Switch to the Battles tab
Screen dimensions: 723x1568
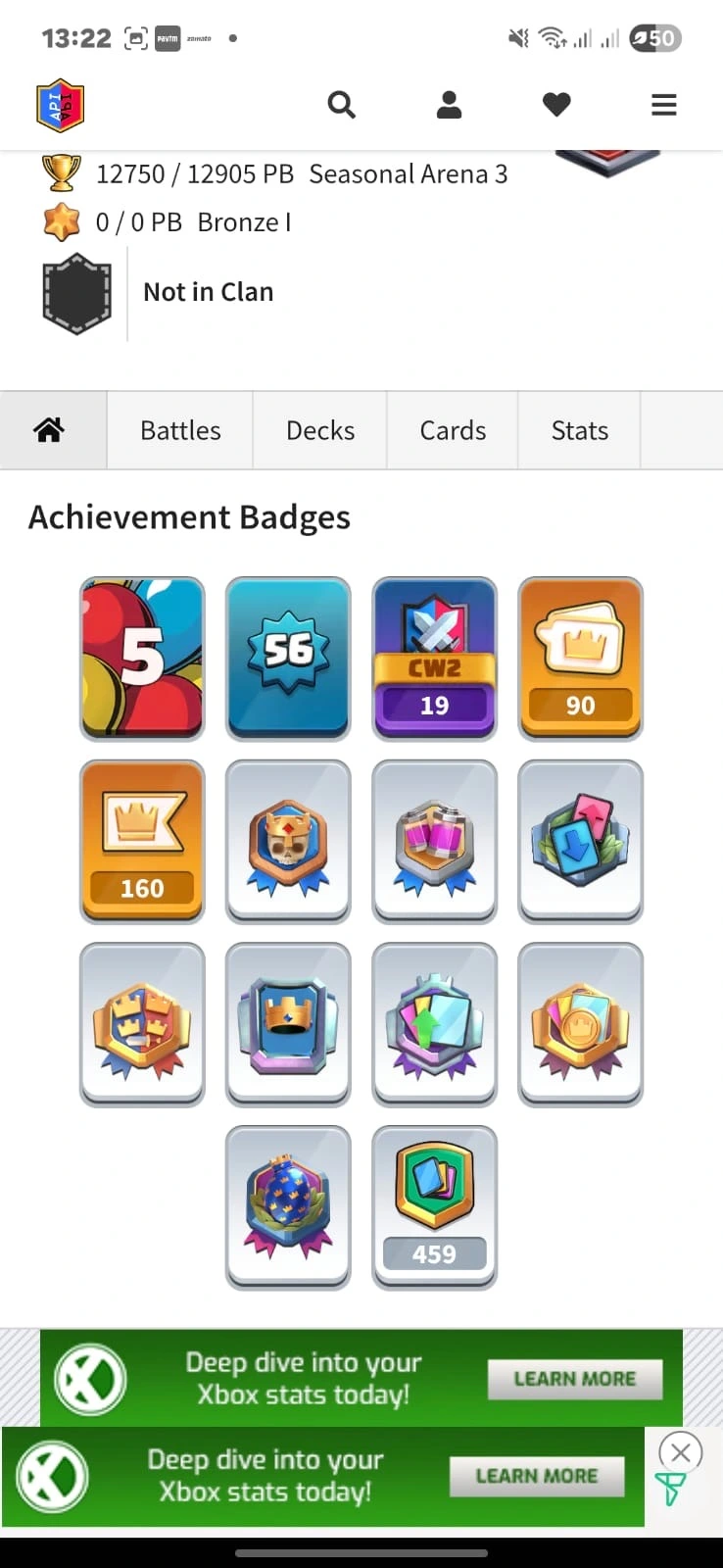tap(180, 430)
